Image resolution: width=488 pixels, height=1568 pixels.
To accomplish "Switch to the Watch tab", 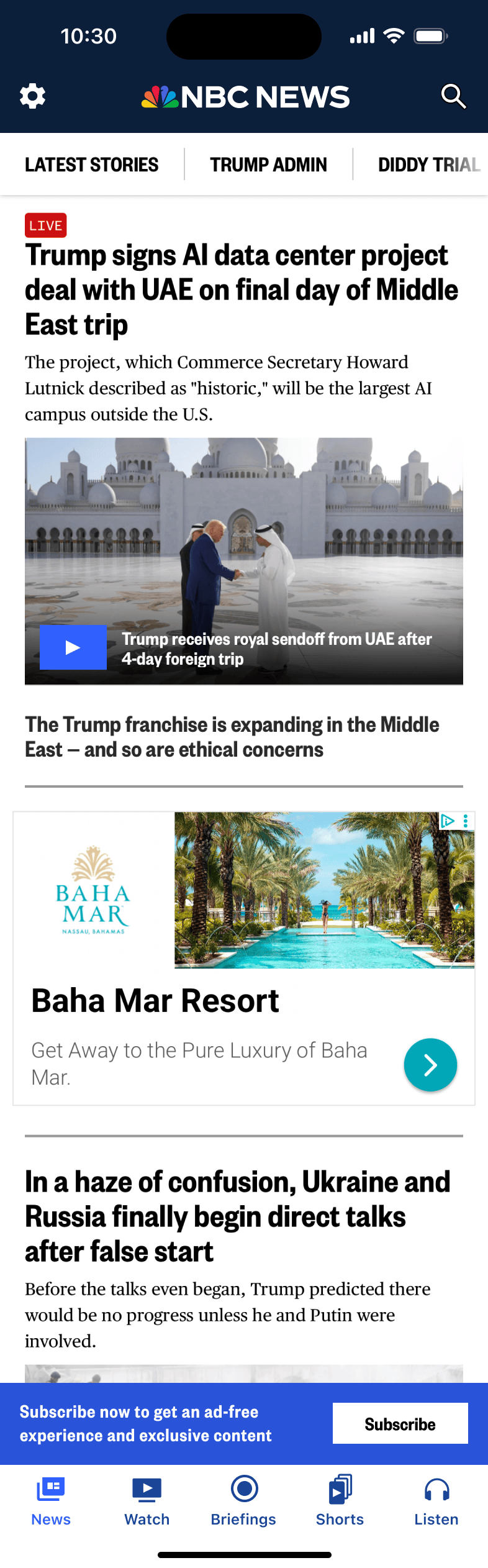I will (x=147, y=1500).
